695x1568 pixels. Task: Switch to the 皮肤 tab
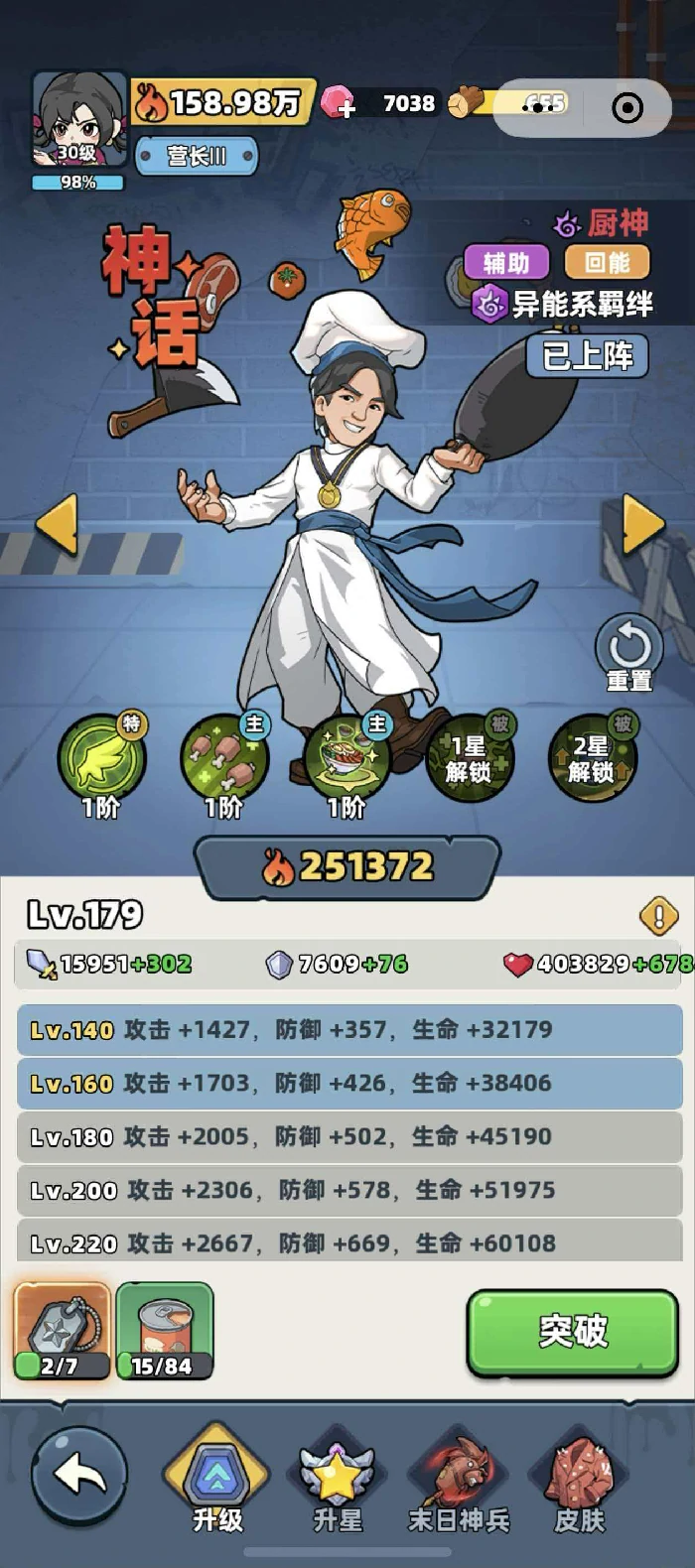[x=580, y=1486]
